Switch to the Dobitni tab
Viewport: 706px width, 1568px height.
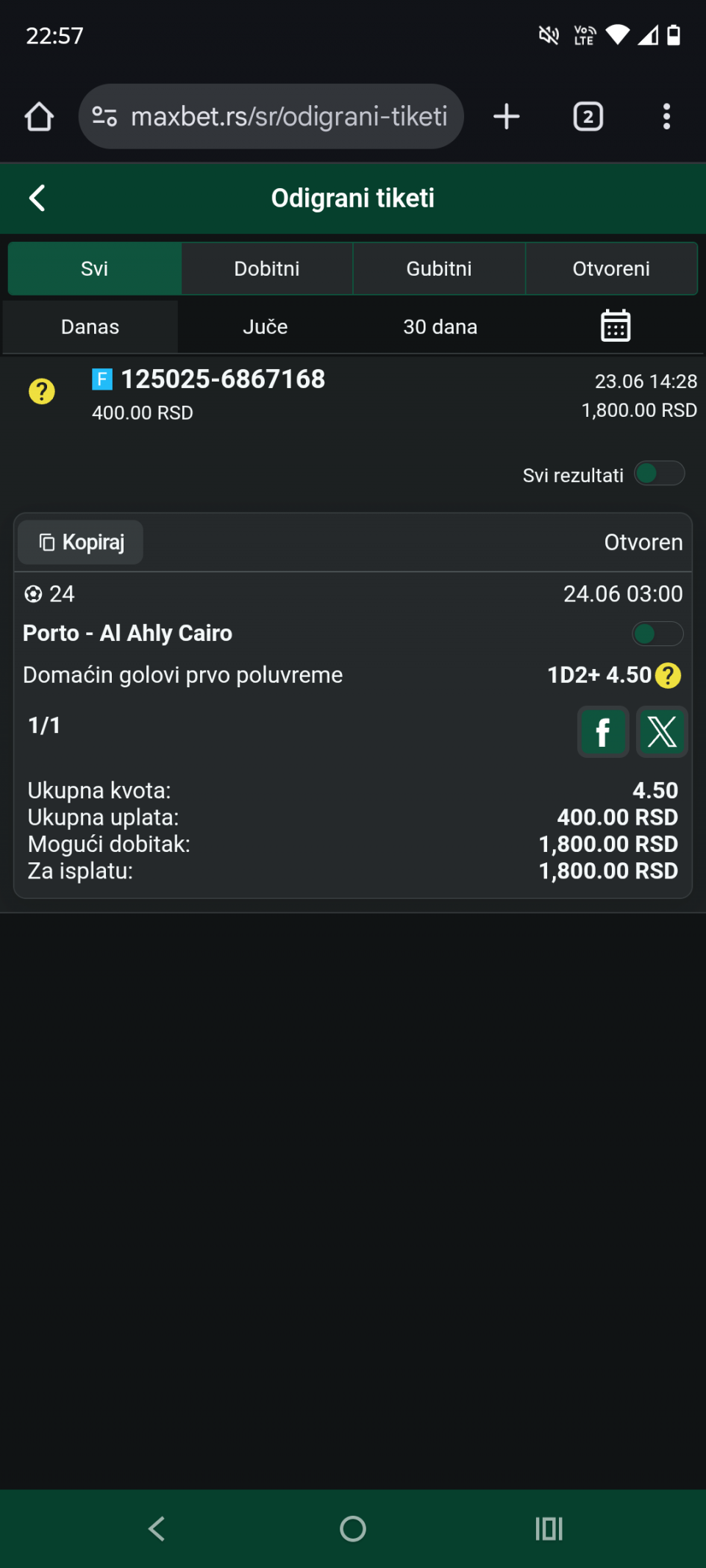pyautogui.click(x=267, y=268)
